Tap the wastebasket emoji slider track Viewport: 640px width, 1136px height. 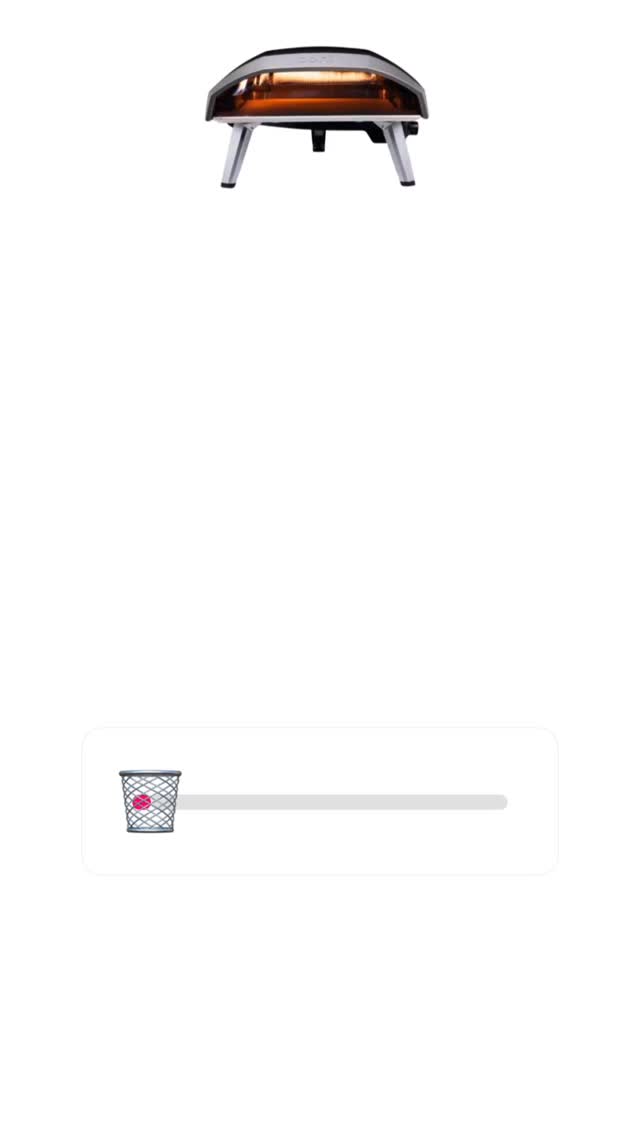pyautogui.click(x=342, y=802)
